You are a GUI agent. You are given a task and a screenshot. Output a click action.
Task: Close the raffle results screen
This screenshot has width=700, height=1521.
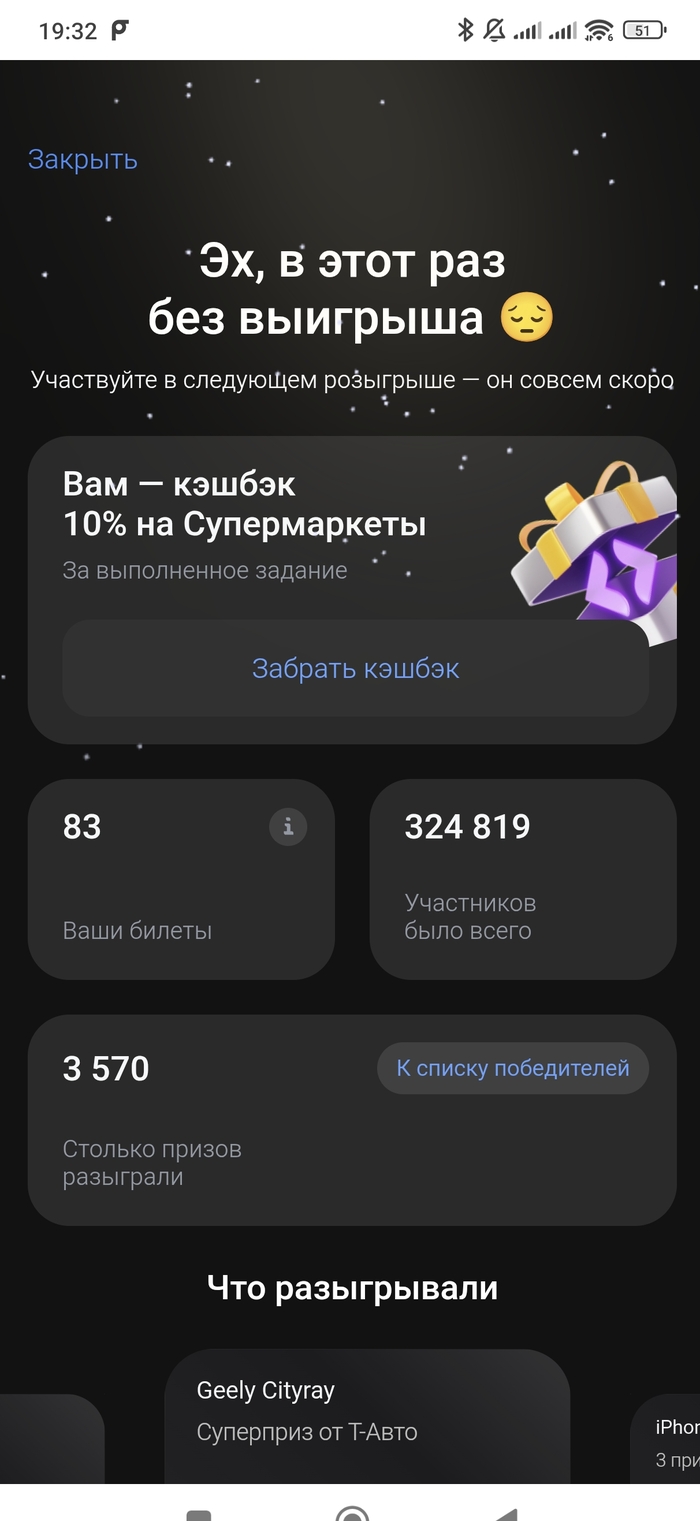(82, 160)
